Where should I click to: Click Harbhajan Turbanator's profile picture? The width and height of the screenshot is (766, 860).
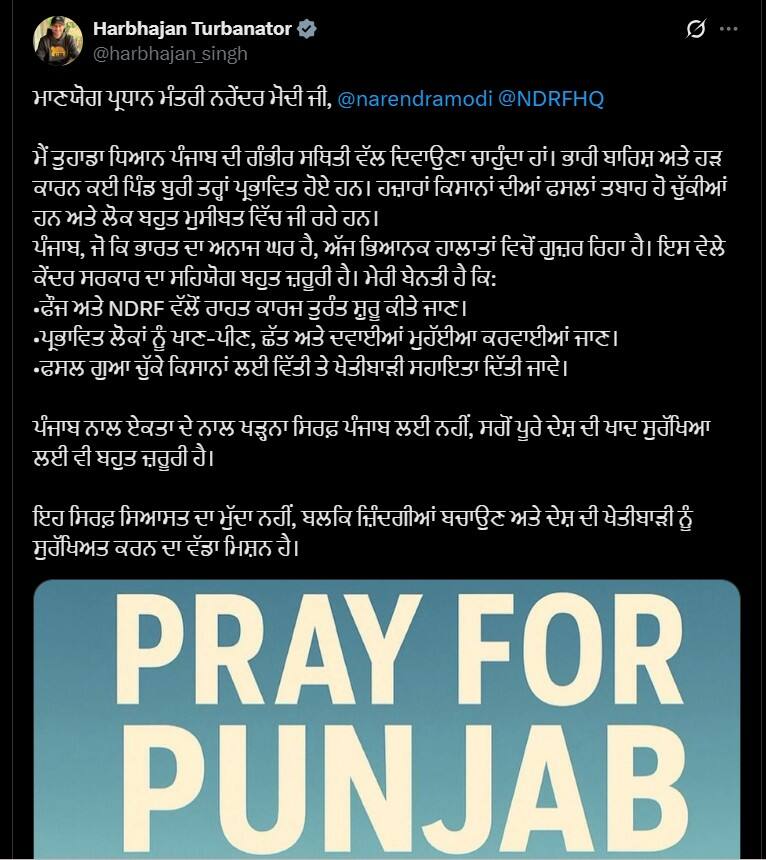60,33
